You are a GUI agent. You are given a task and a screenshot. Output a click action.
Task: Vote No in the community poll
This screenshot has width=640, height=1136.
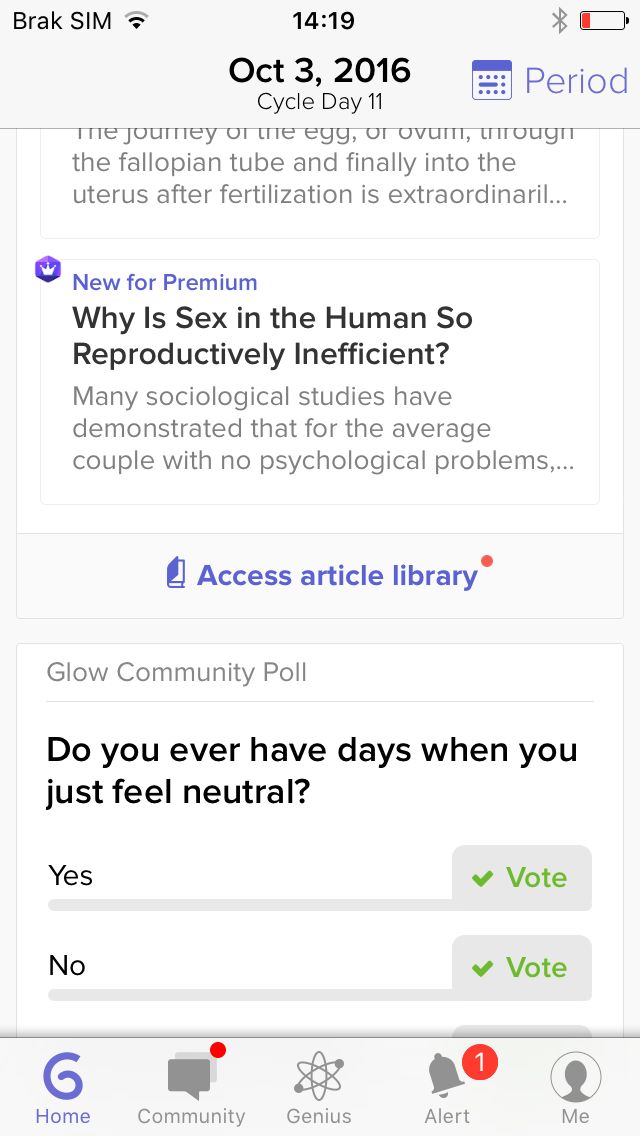(522, 967)
